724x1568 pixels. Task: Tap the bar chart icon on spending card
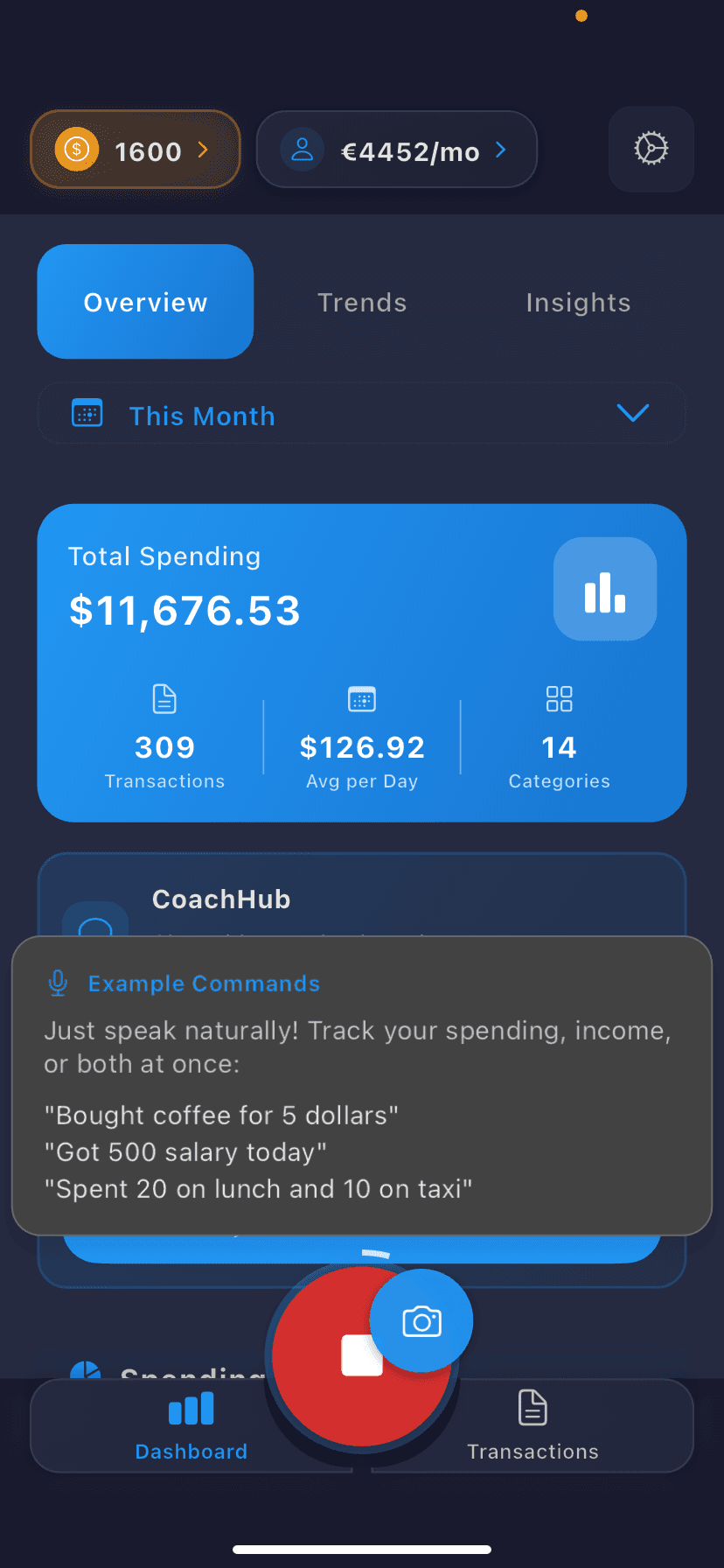(x=604, y=589)
